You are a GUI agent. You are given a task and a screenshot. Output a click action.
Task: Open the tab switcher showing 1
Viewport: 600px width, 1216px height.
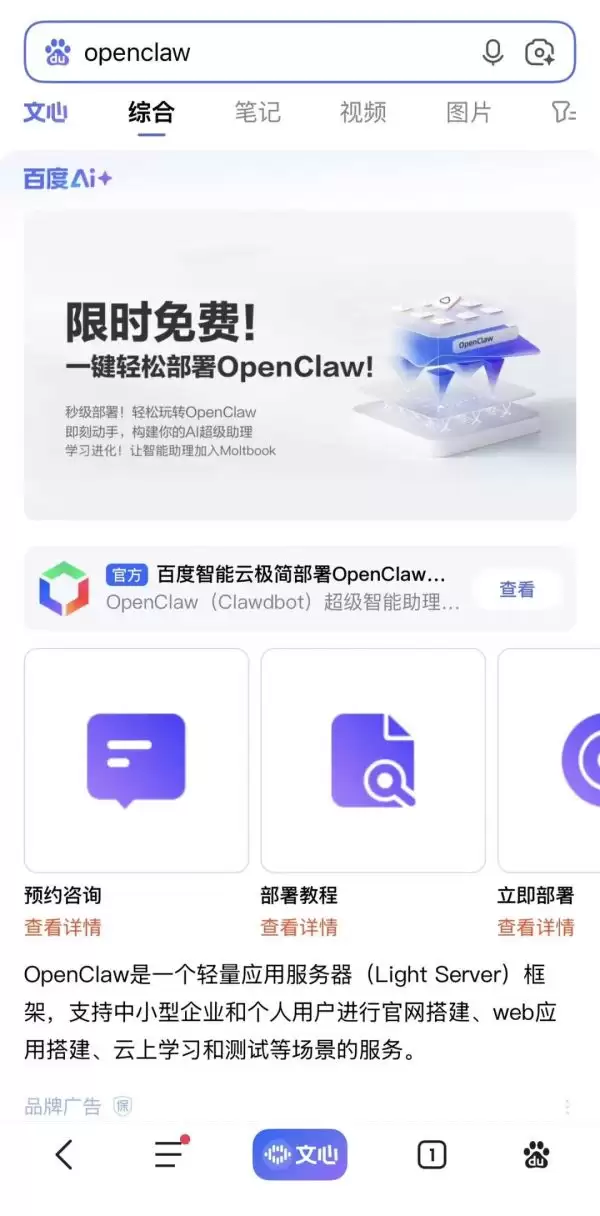(x=431, y=1156)
